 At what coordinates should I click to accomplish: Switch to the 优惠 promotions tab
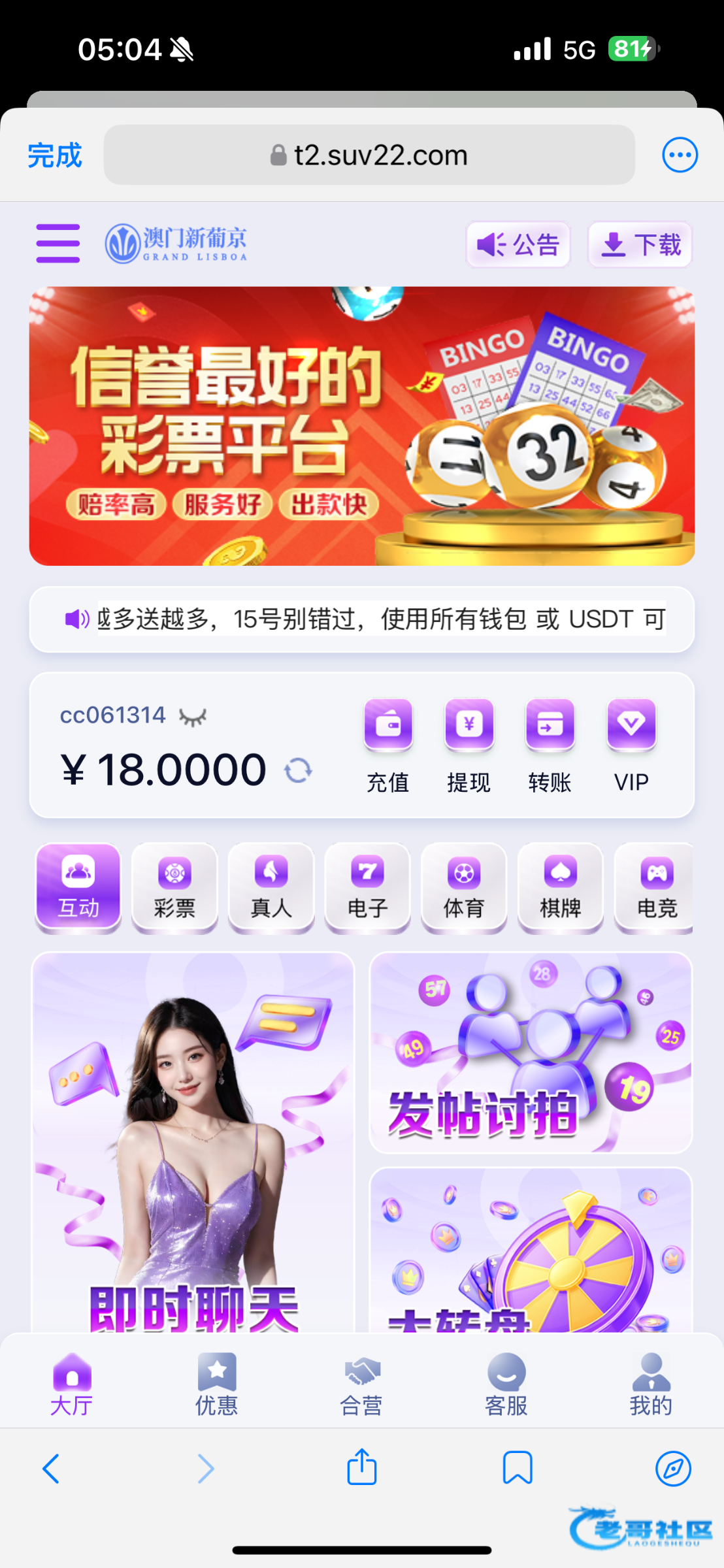coord(217,1384)
